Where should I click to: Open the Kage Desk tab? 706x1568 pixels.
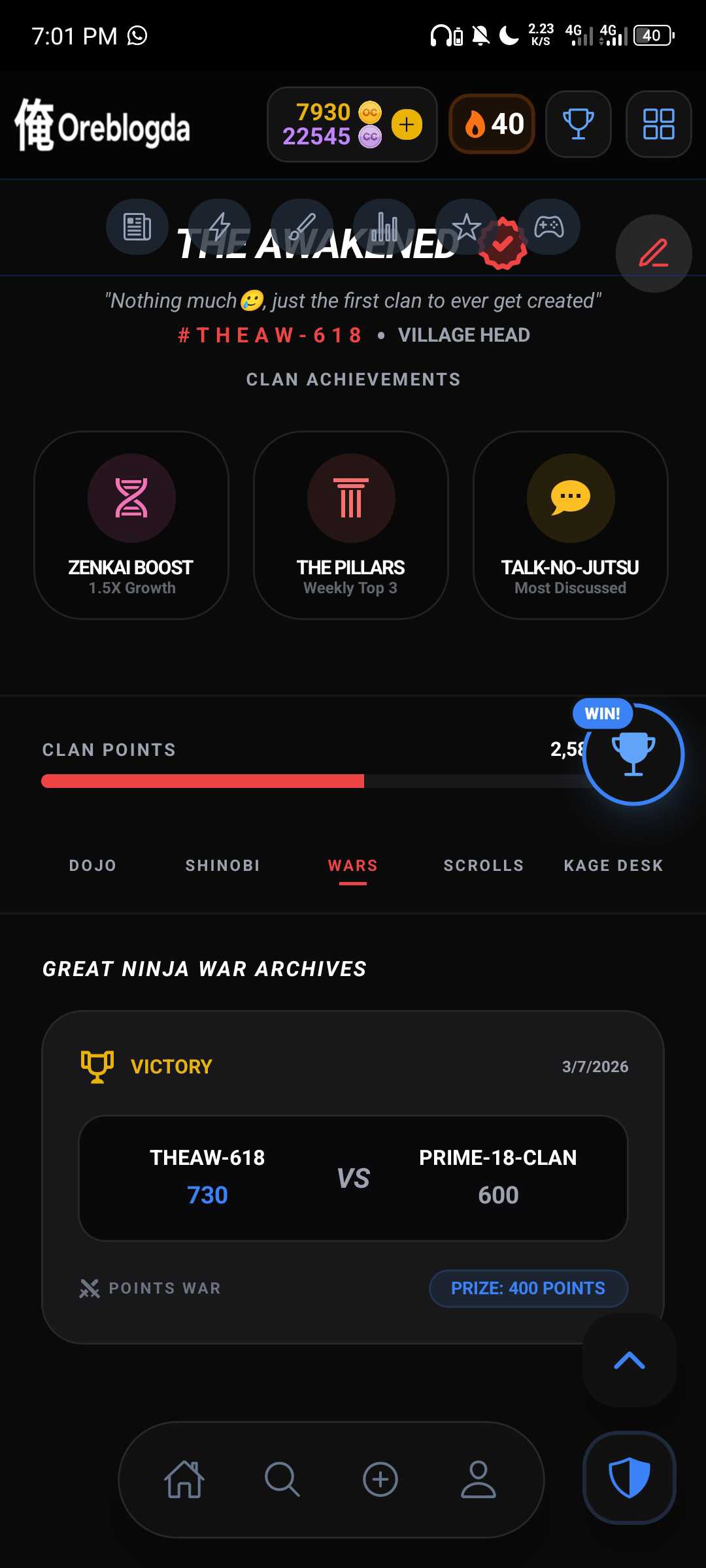(x=613, y=865)
